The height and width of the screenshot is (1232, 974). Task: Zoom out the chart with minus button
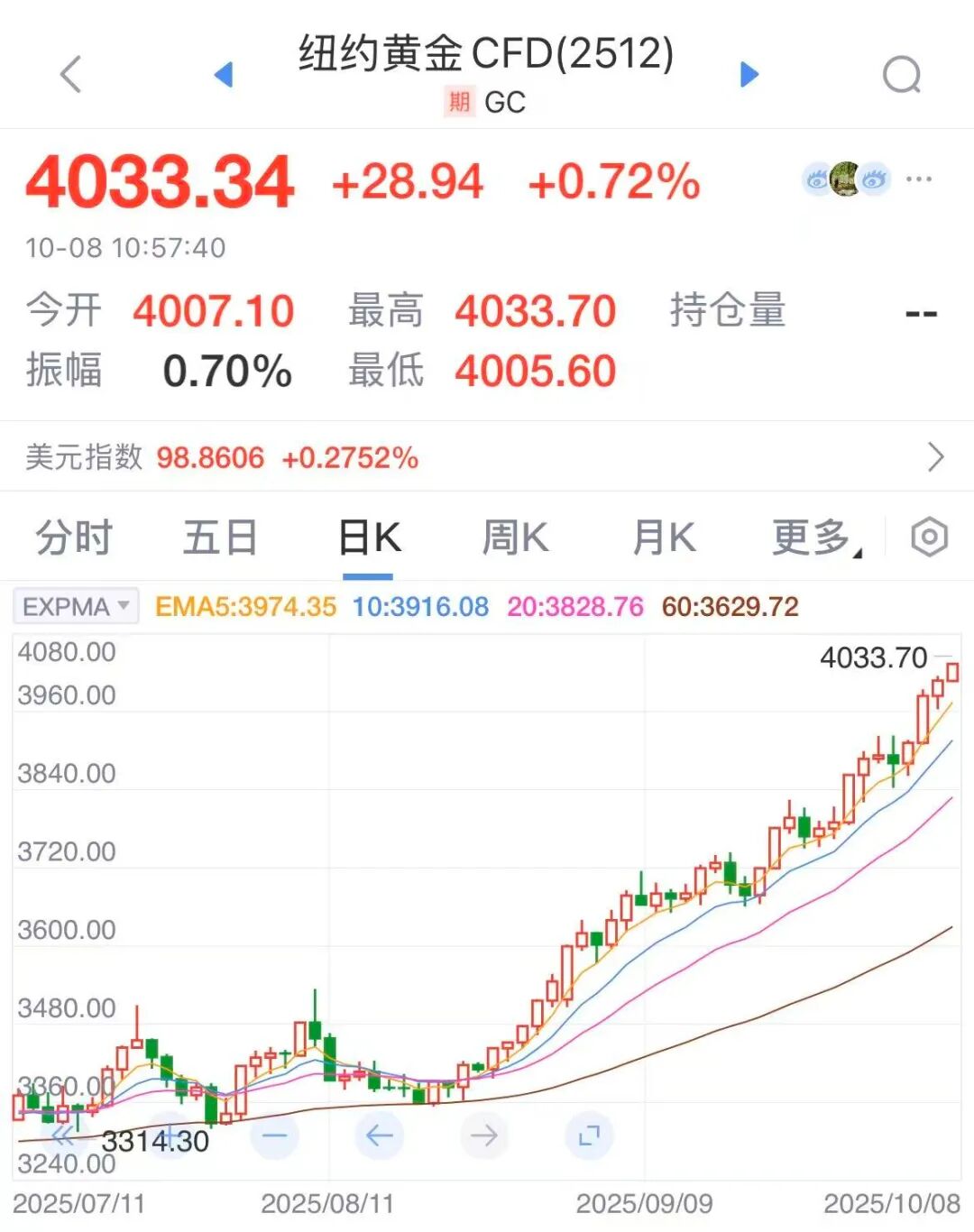pos(274,1135)
